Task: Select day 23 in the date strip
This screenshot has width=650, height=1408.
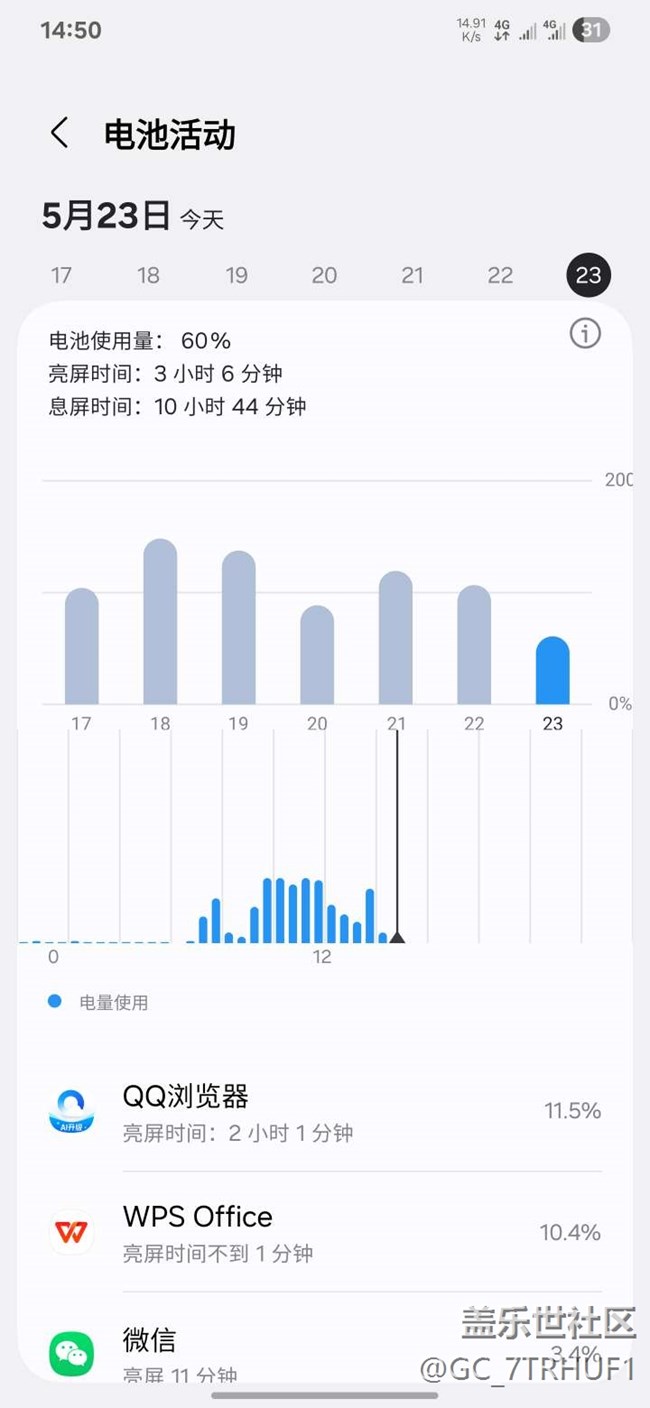Action: coord(588,275)
